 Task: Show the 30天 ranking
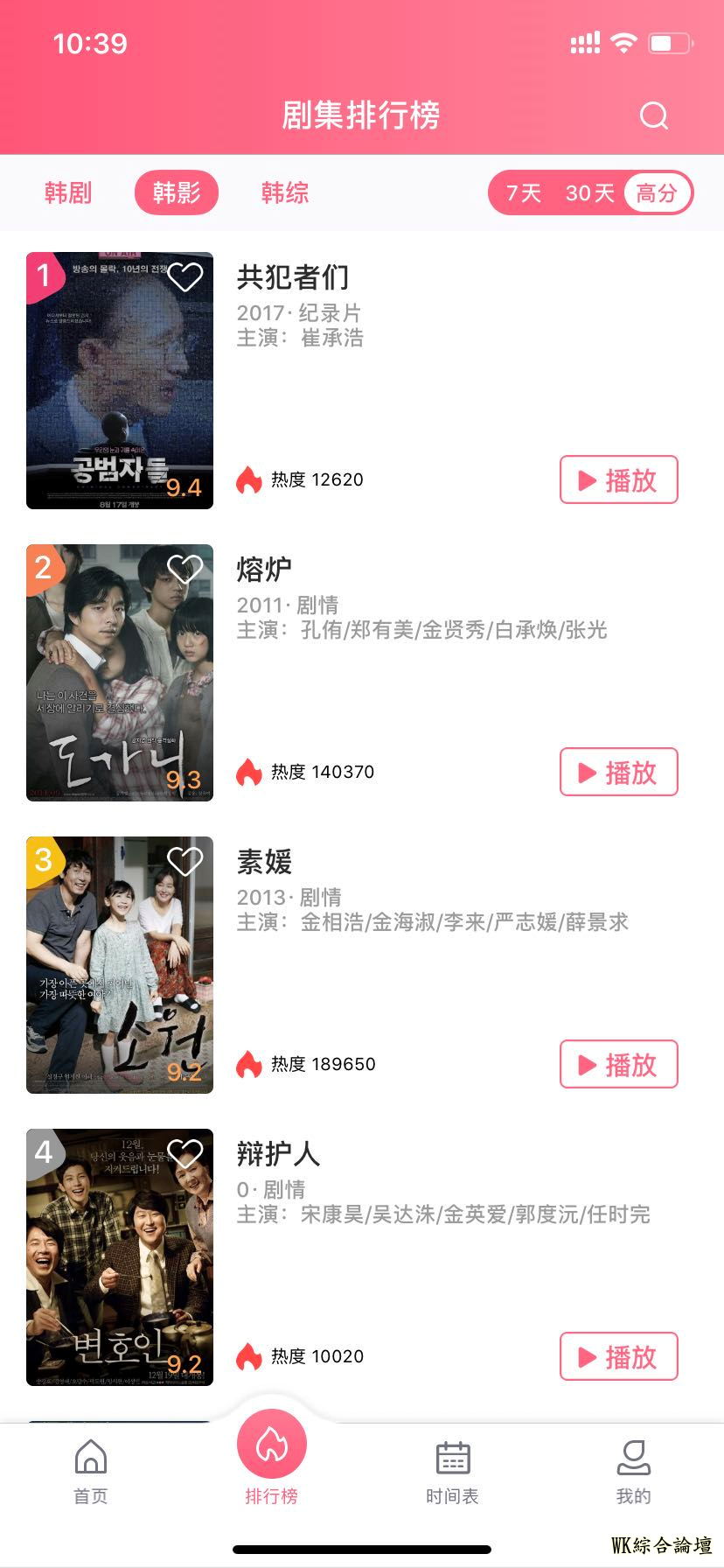(x=590, y=193)
